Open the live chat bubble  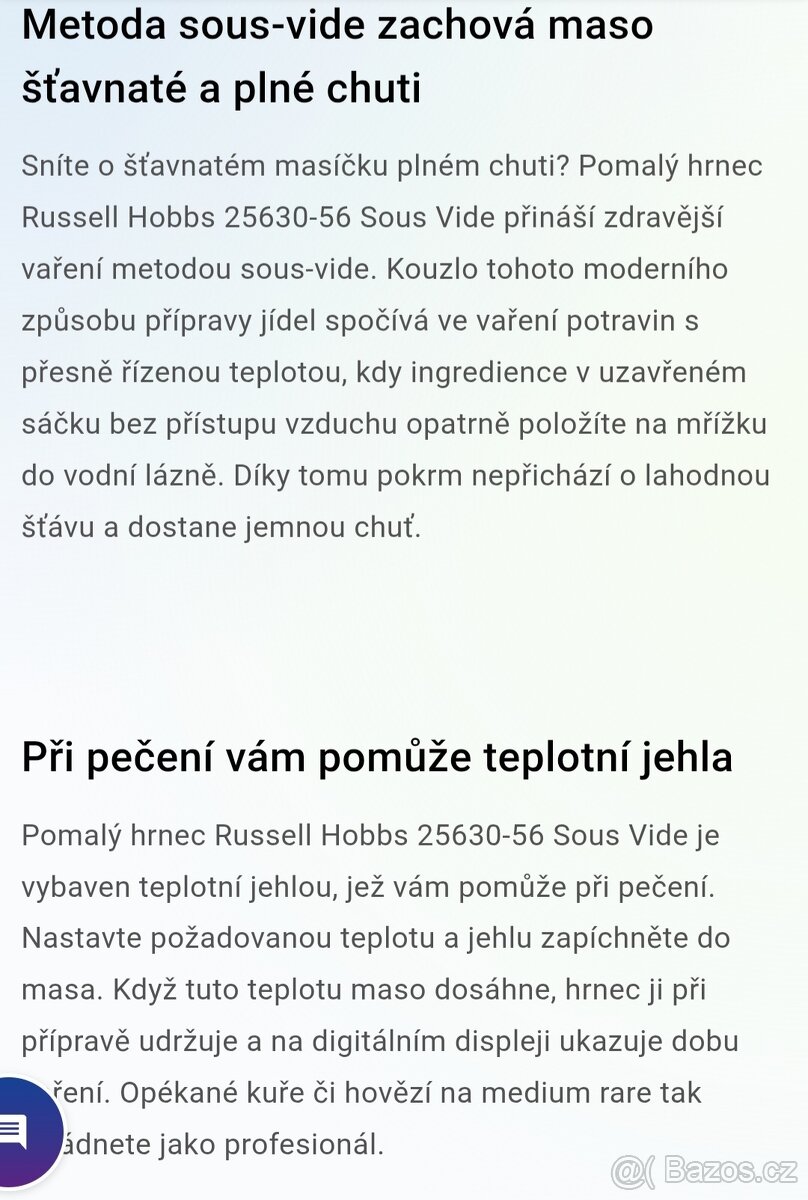click(x=18, y=1133)
